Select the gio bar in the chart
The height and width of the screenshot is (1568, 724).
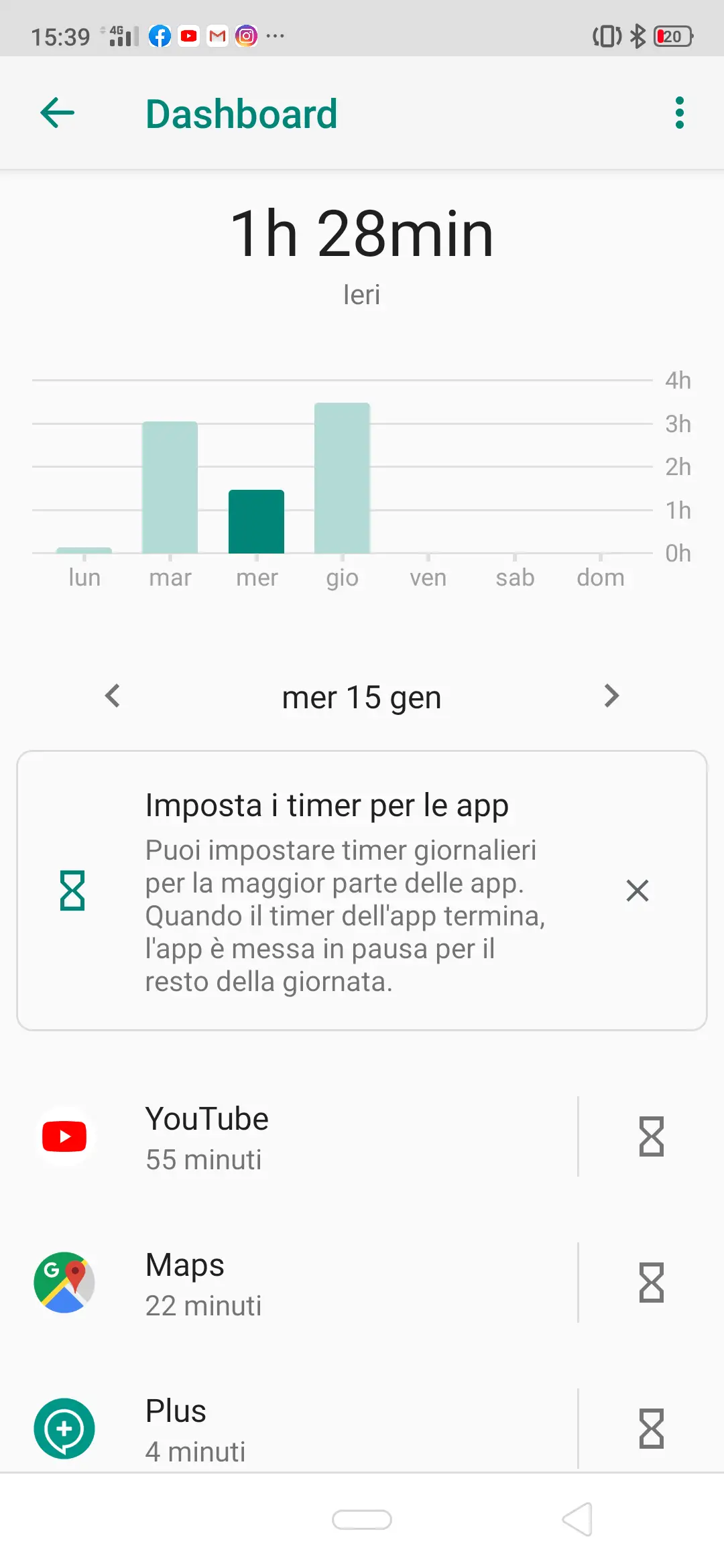(x=342, y=478)
